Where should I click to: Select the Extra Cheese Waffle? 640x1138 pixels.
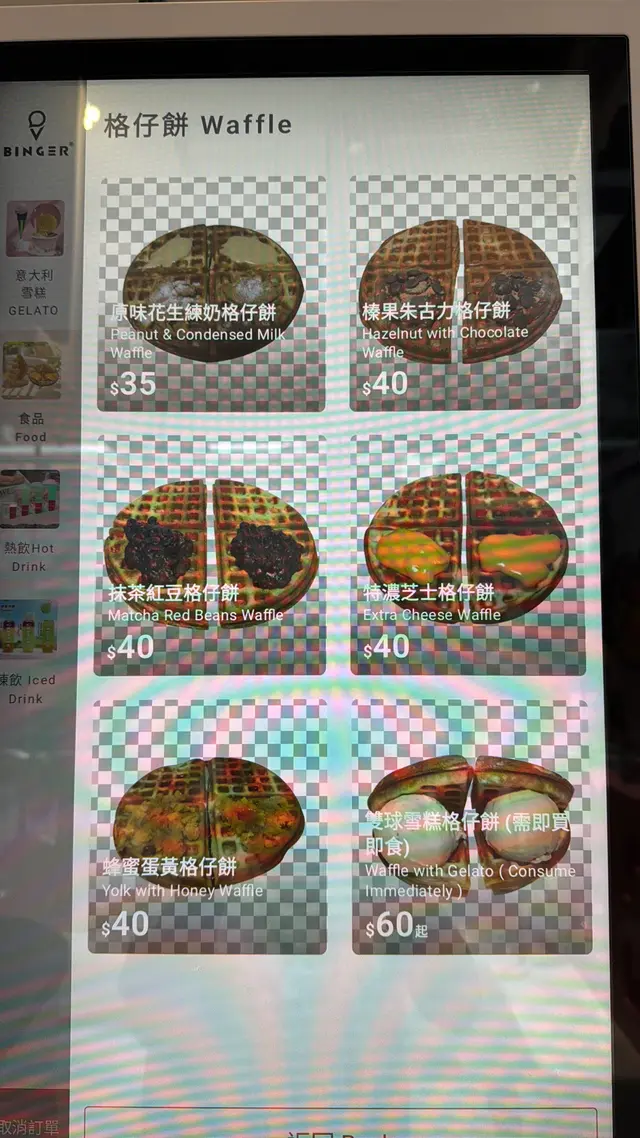pos(466,554)
